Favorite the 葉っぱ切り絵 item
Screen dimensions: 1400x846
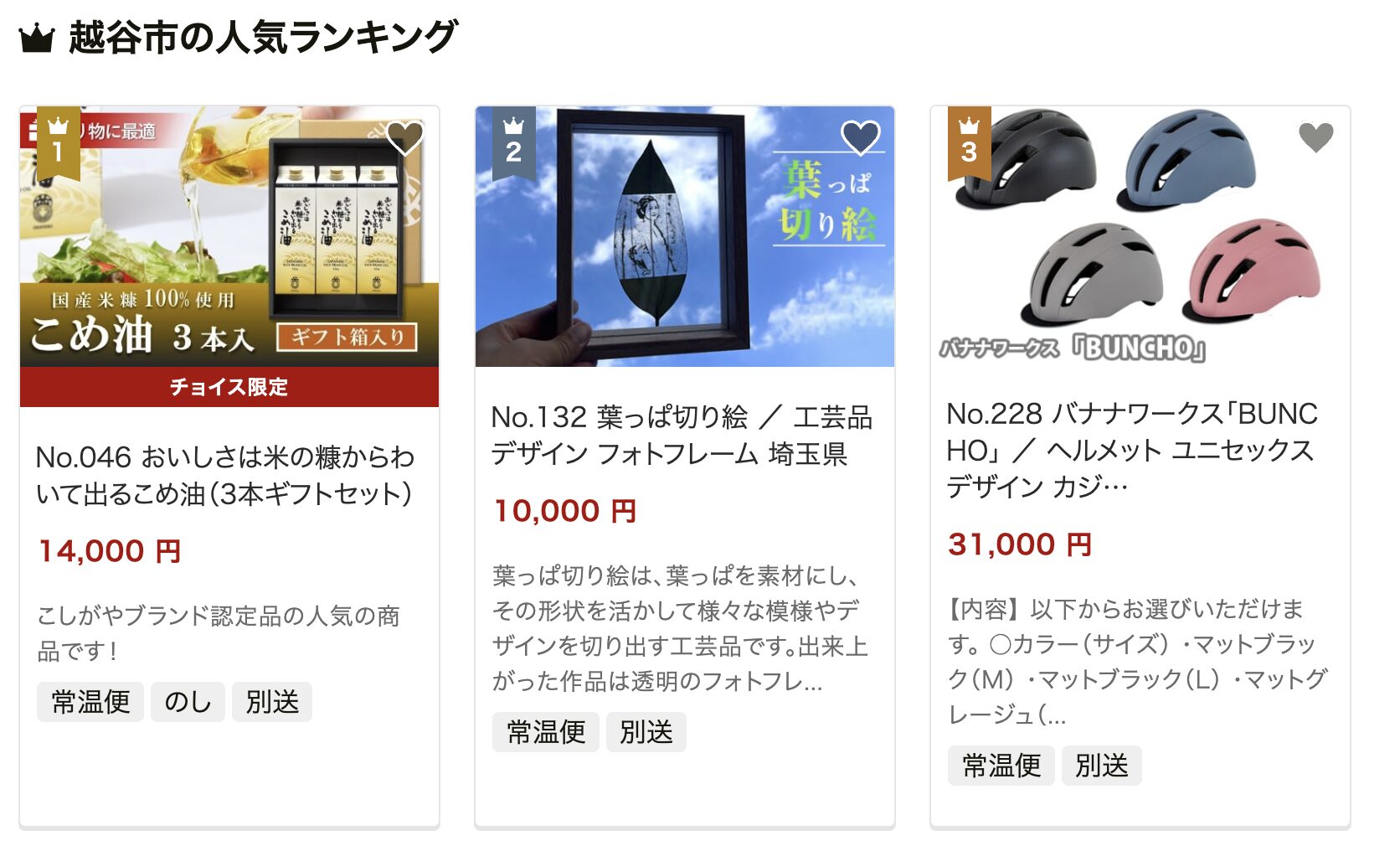pyautogui.click(x=860, y=137)
